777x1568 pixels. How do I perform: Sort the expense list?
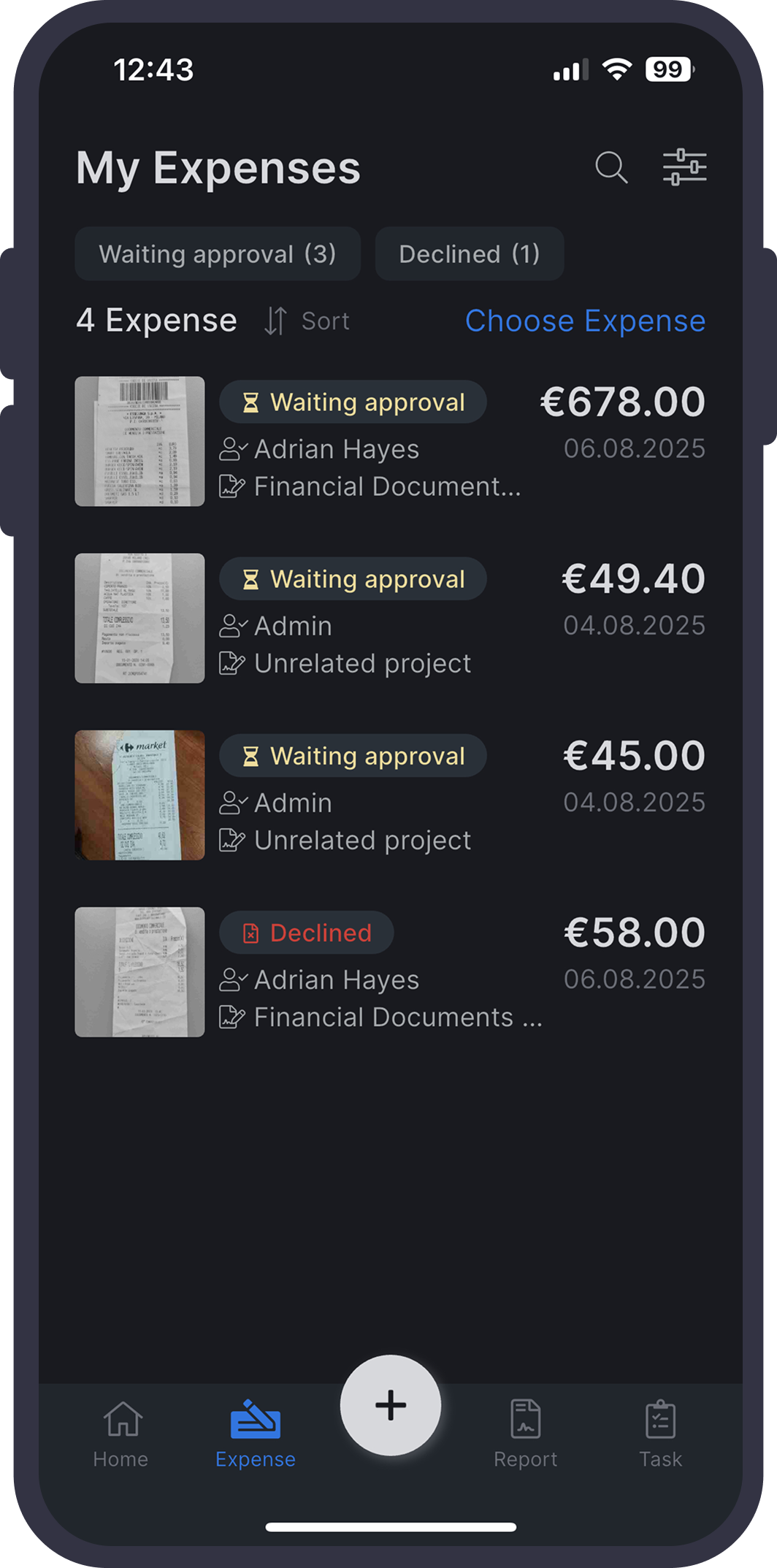(307, 321)
